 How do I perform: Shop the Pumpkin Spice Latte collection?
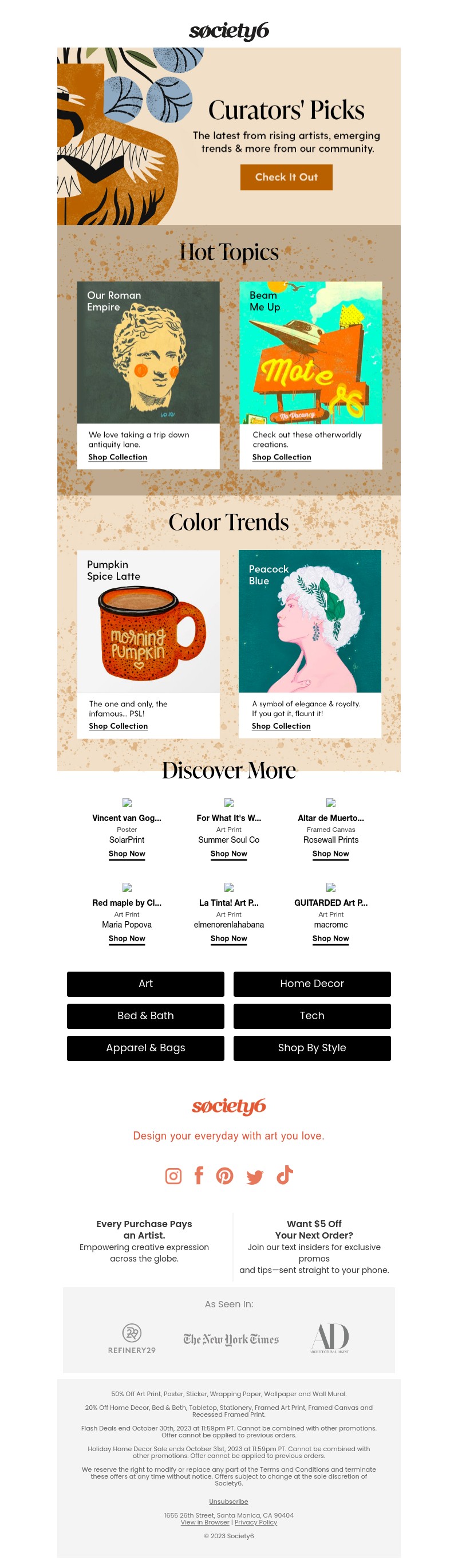coord(118,726)
